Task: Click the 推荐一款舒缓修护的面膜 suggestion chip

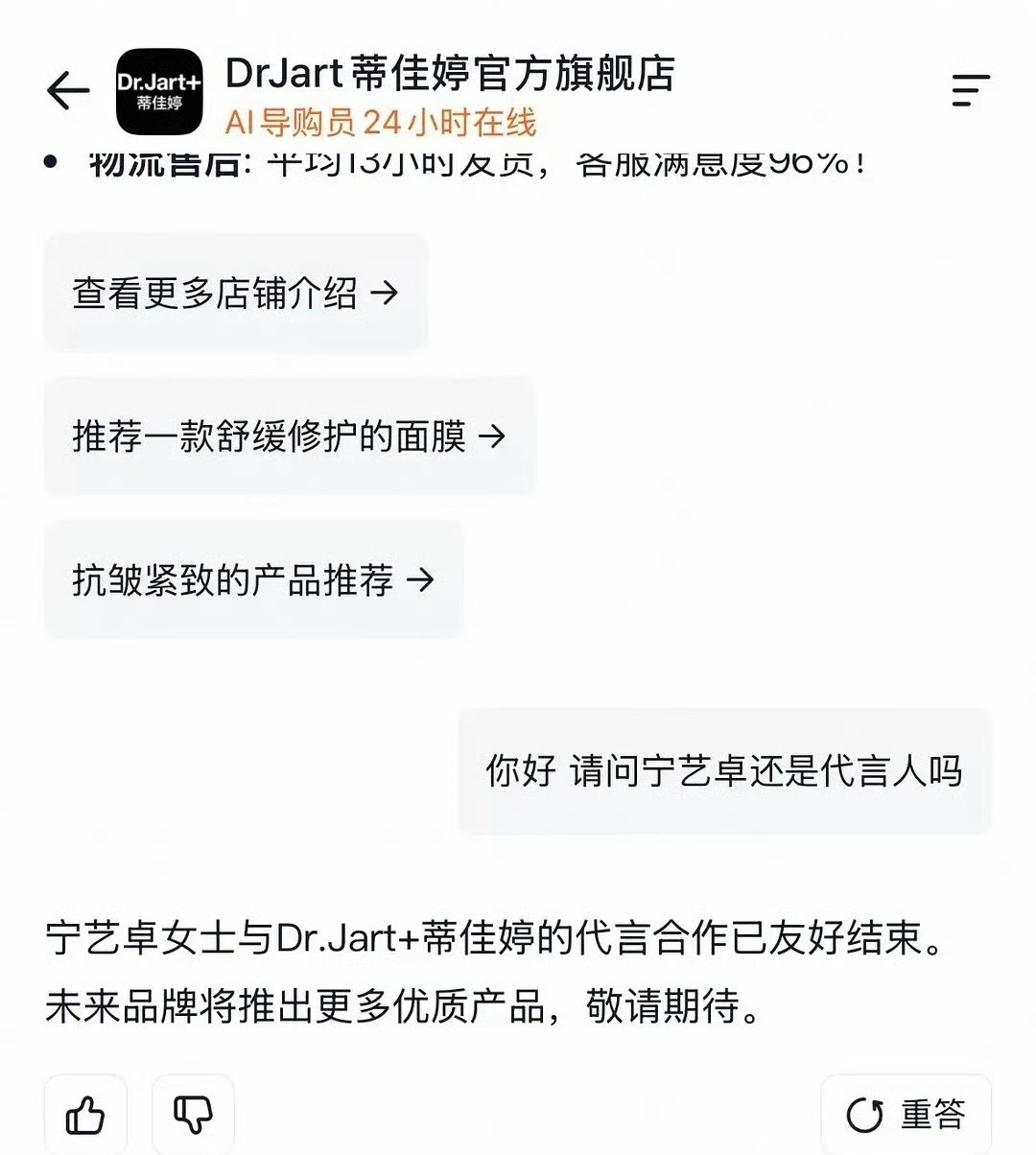Action: pos(288,436)
